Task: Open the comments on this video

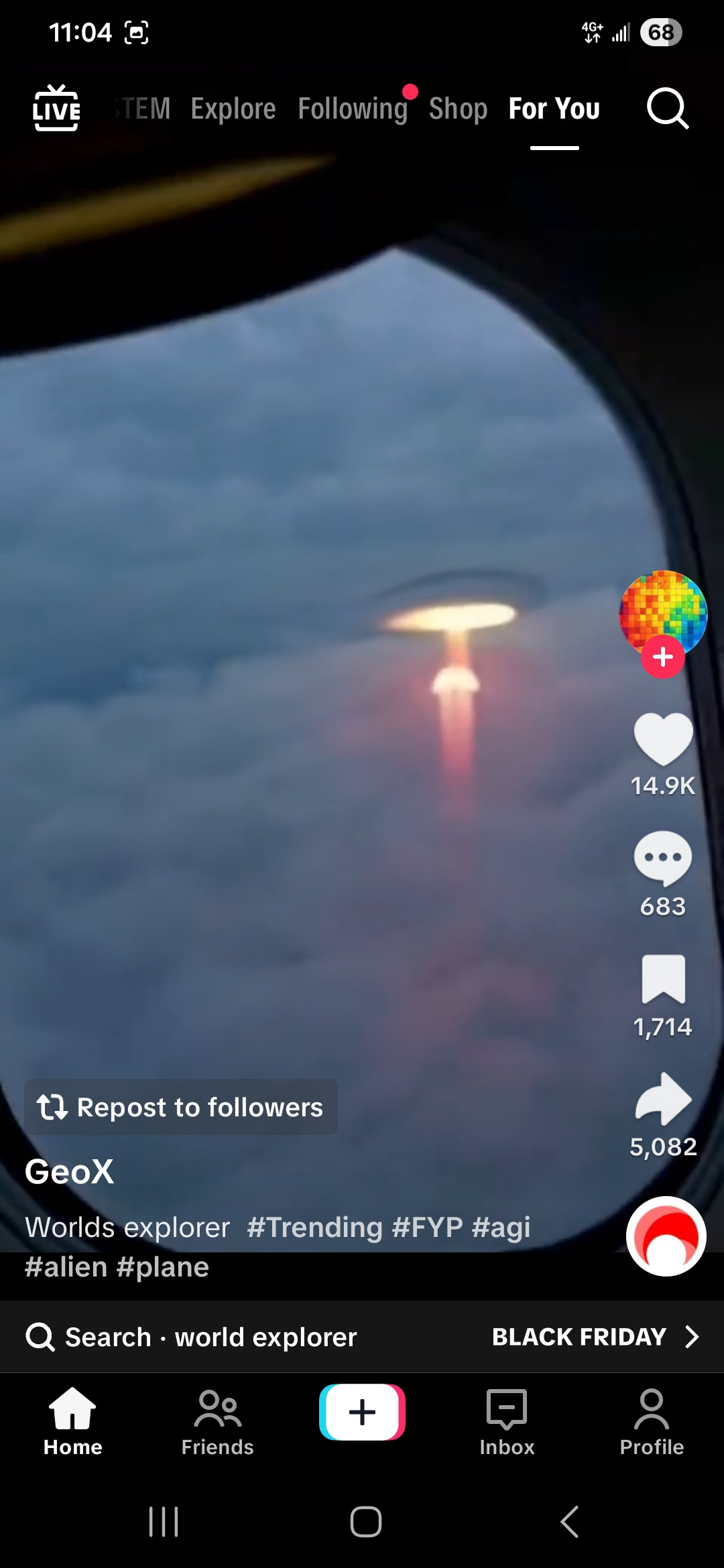Action: [663, 859]
